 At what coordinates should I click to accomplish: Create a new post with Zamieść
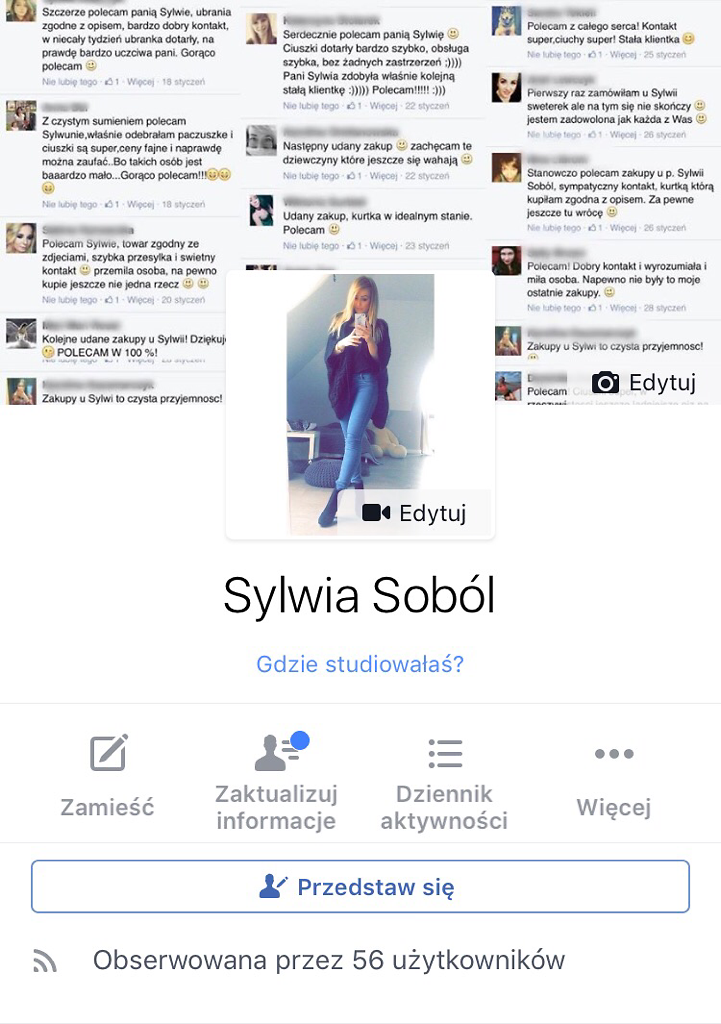108,776
